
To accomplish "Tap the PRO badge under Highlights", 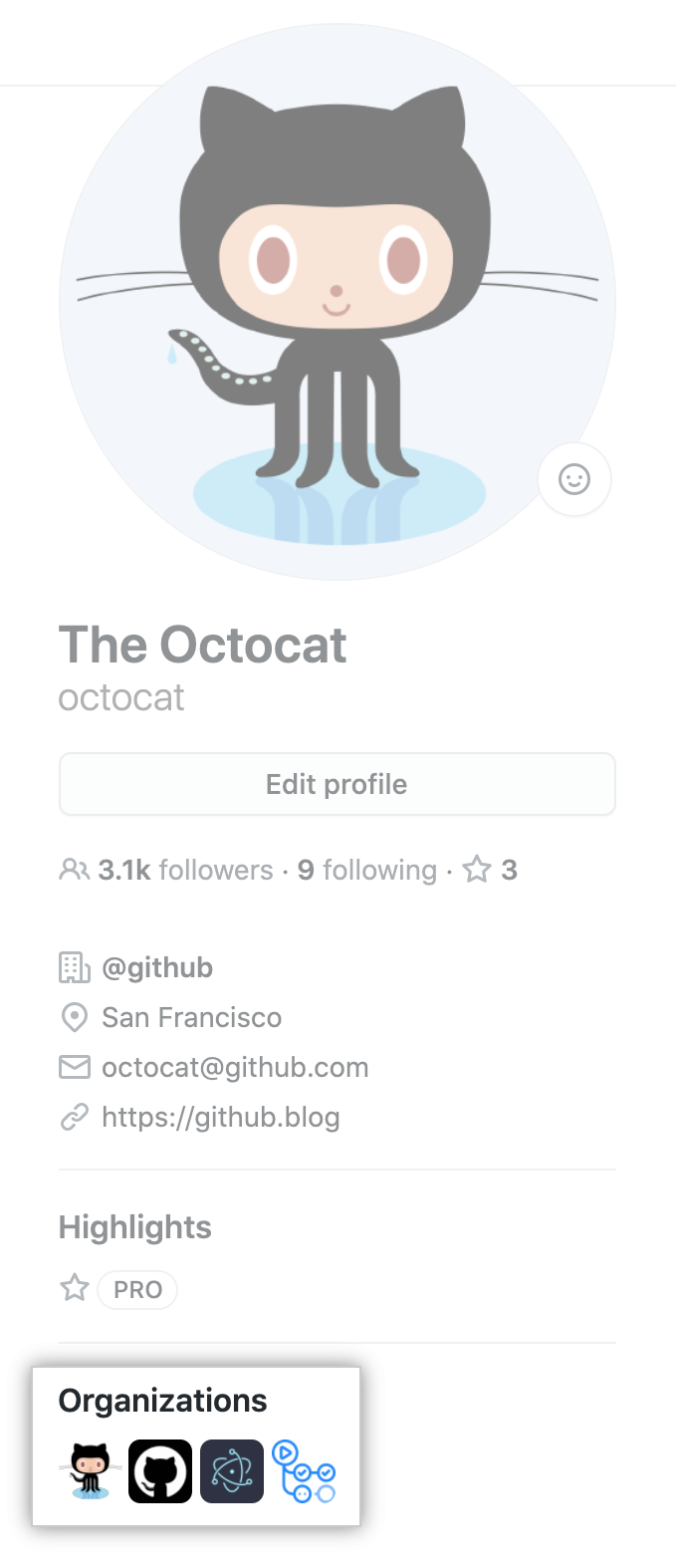I will (x=137, y=1289).
